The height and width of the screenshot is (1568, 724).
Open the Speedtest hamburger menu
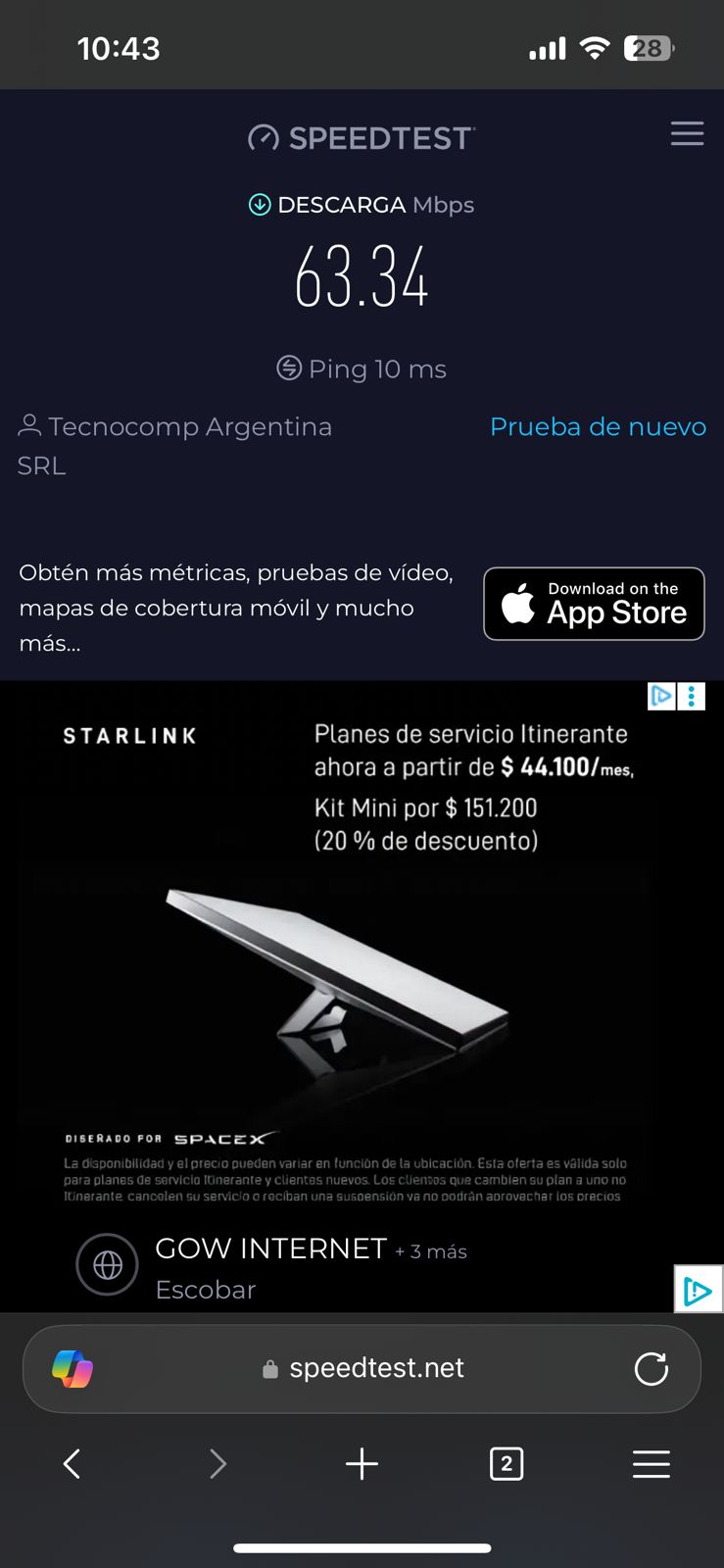(687, 134)
